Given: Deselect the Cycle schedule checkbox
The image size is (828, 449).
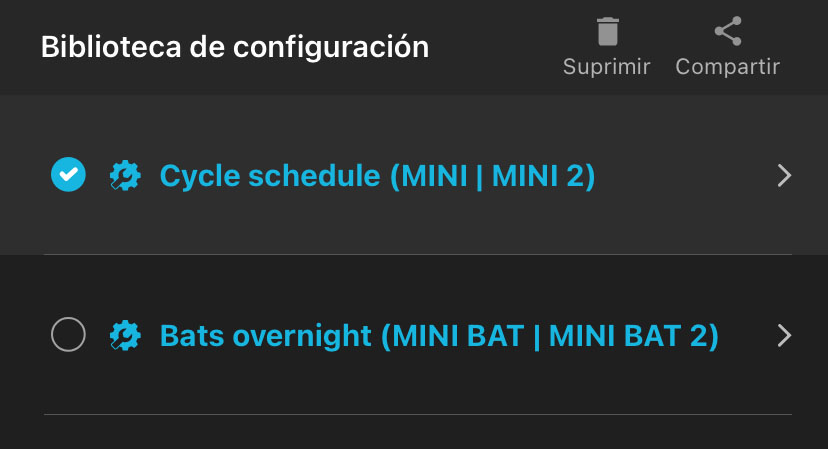Looking at the screenshot, I should pos(68,175).
